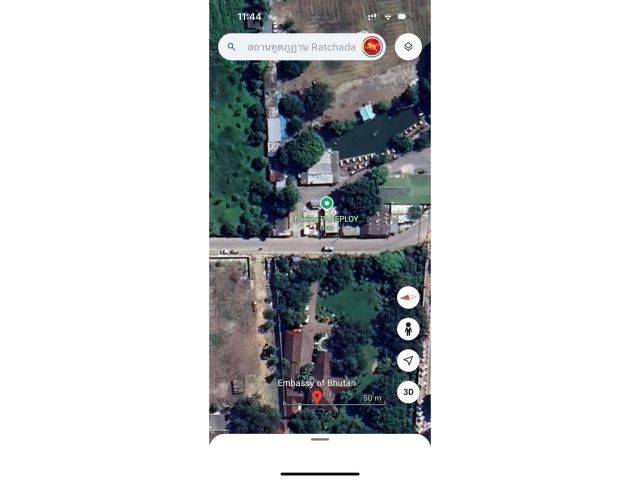Image resolution: width=640 pixels, height=480 pixels.
Task: Open the map layers selector
Action: (408, 47)
